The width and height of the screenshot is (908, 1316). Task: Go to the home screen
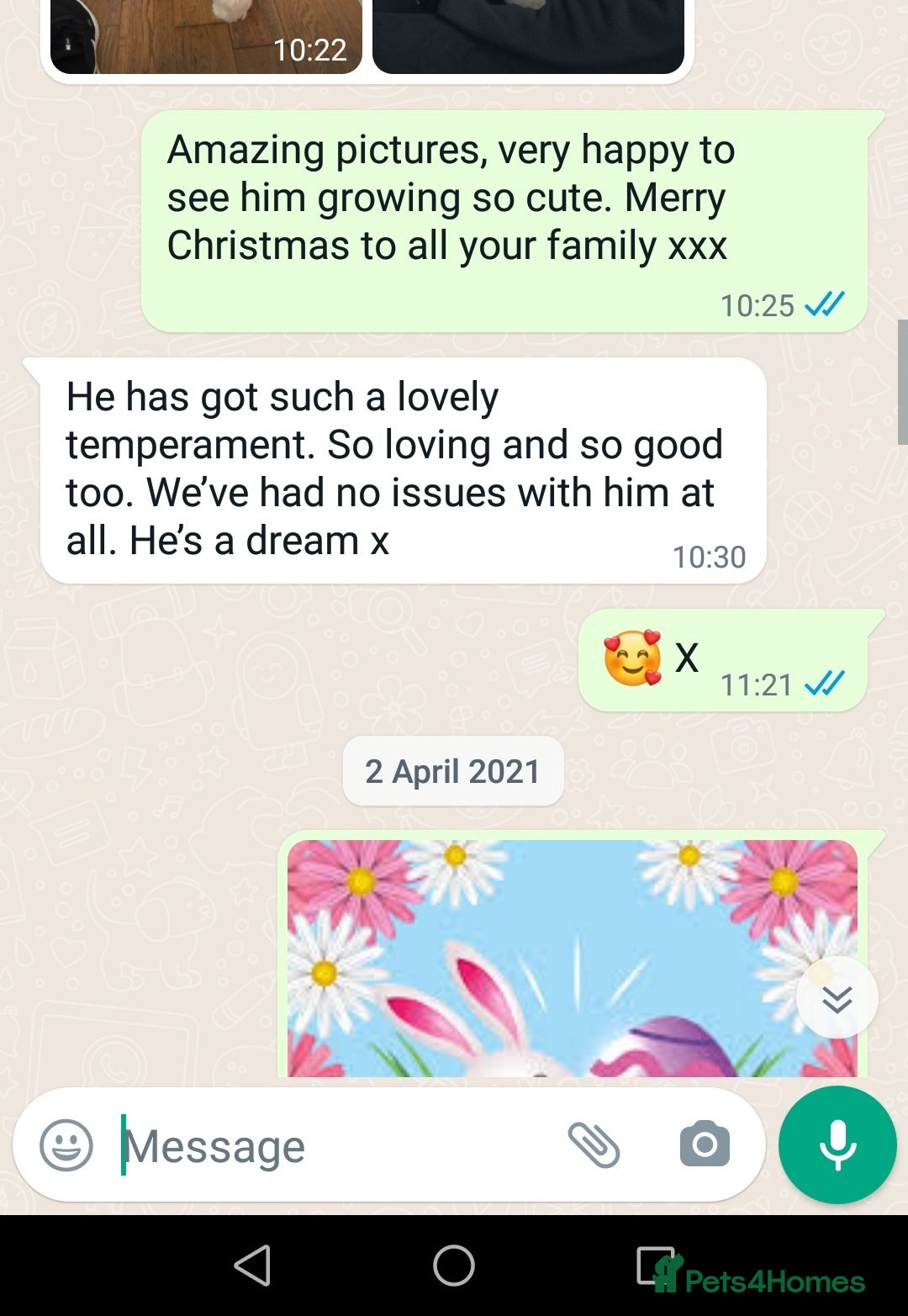(x=454, y=1265)
